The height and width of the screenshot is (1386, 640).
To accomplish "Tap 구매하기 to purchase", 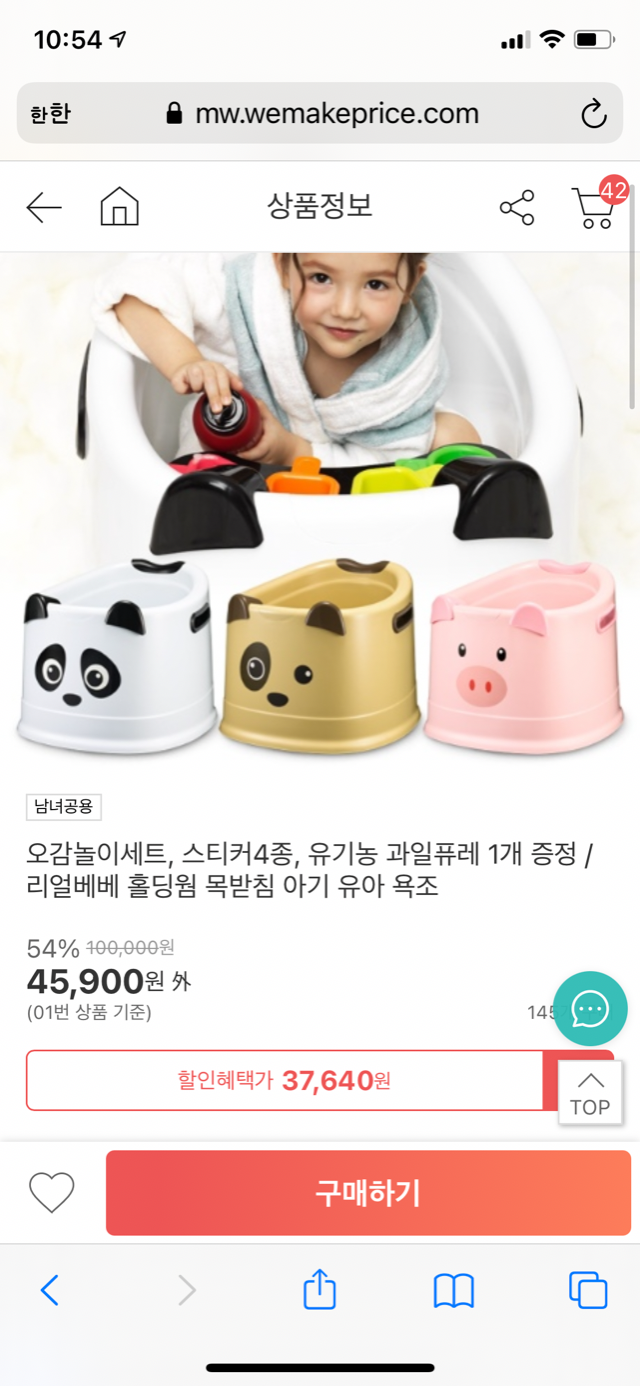I will tap(368, 1193).
